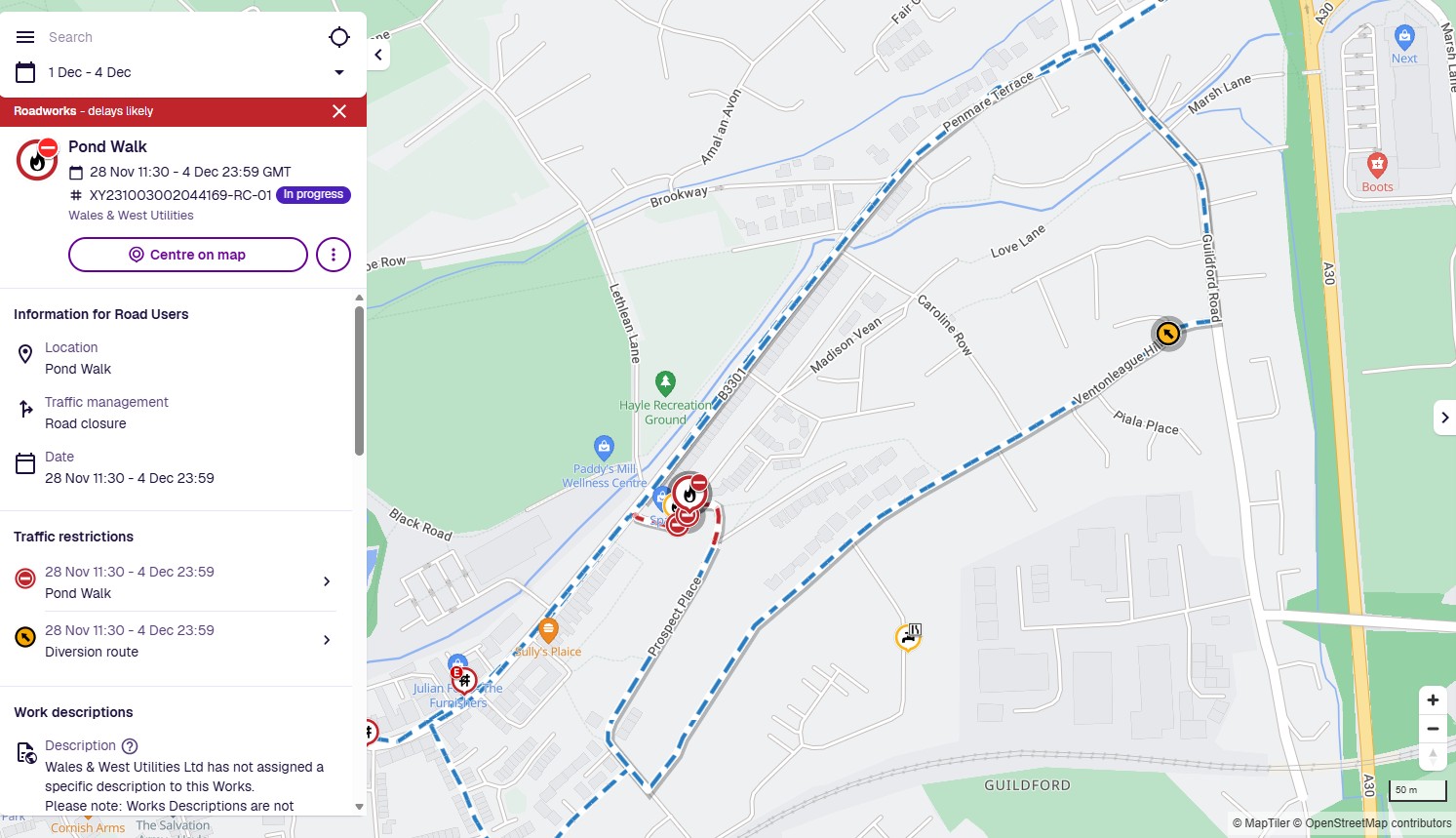Select the roadworks marker near Julian Foye furnishers
Viewport: 1456px width, 838px height.
tap(464, 680)
